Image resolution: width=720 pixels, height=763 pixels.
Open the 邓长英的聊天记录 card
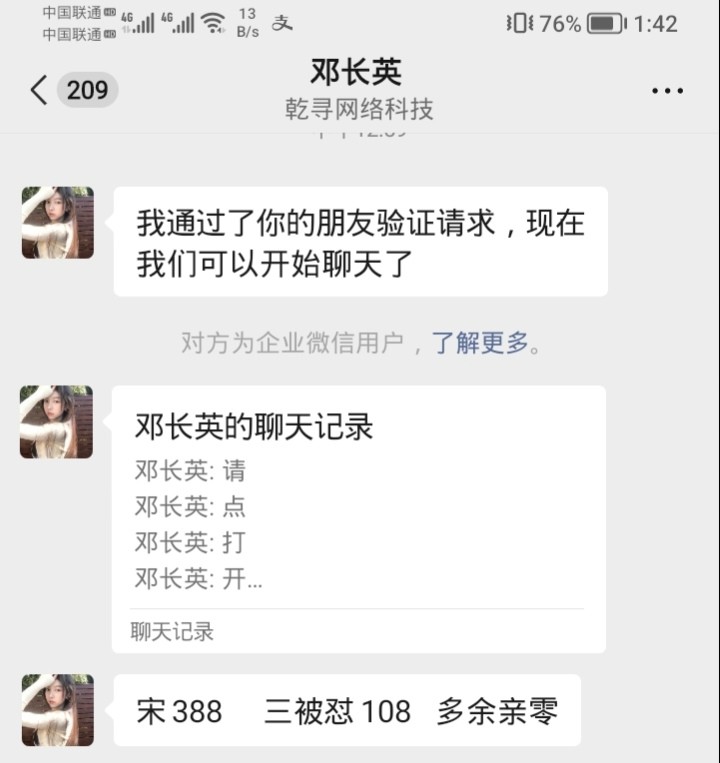point(358,518)
